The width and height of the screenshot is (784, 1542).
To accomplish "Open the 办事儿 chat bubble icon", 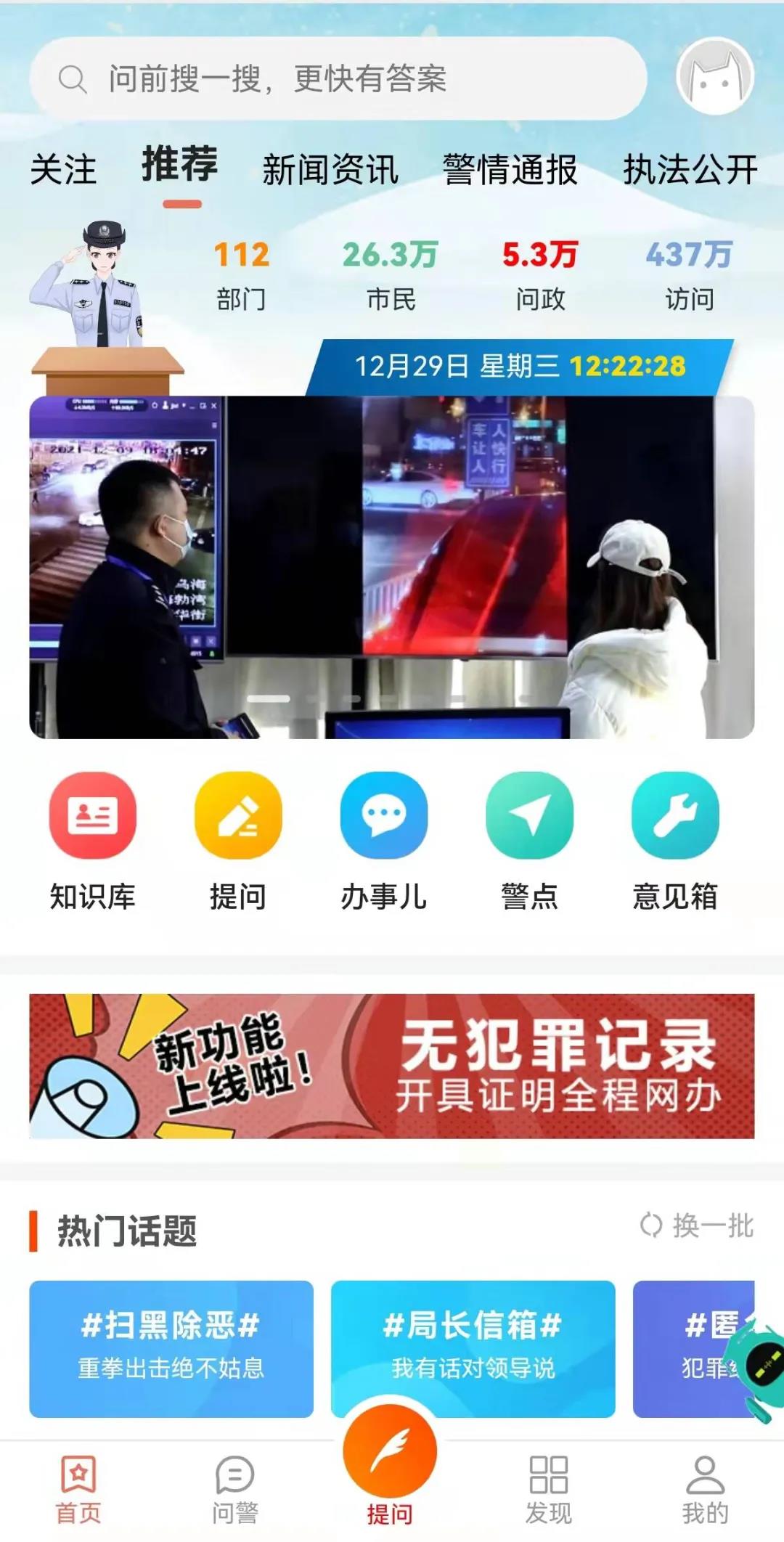I will point(385,815).
